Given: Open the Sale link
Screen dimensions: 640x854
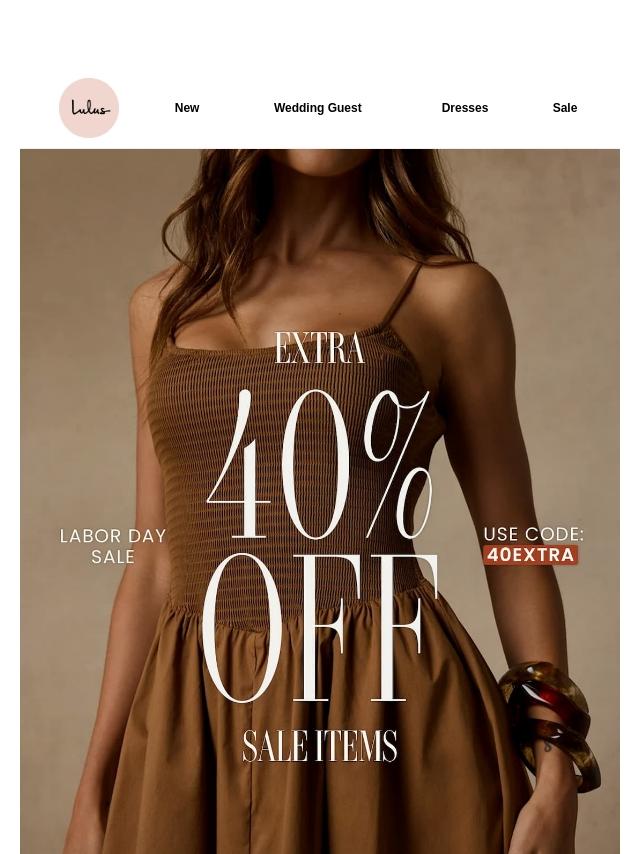Looking at the screenshot, I should (x=565, y=108).
